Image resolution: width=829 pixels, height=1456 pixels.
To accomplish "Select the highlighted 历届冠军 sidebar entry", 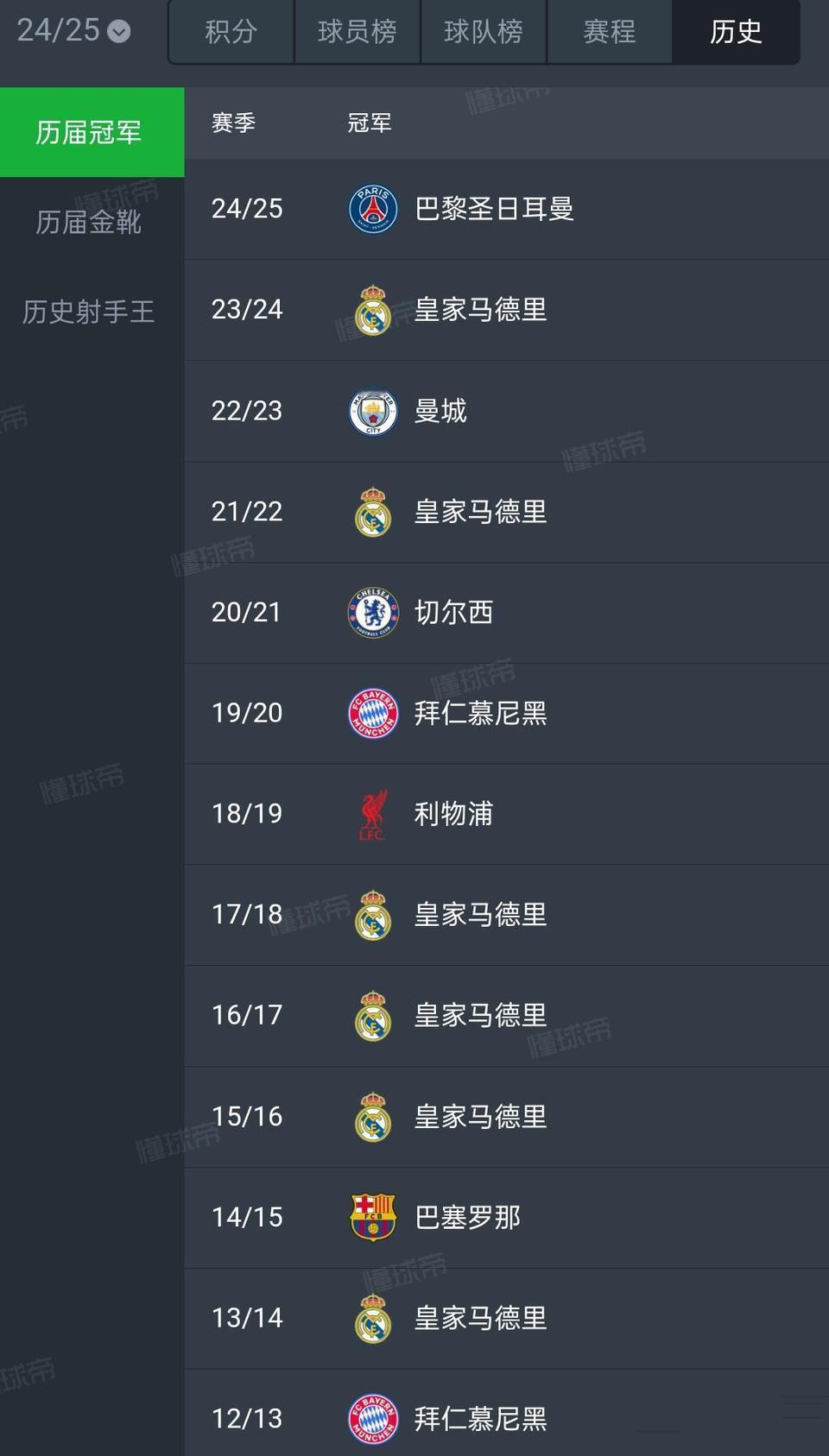I will 91,131.
